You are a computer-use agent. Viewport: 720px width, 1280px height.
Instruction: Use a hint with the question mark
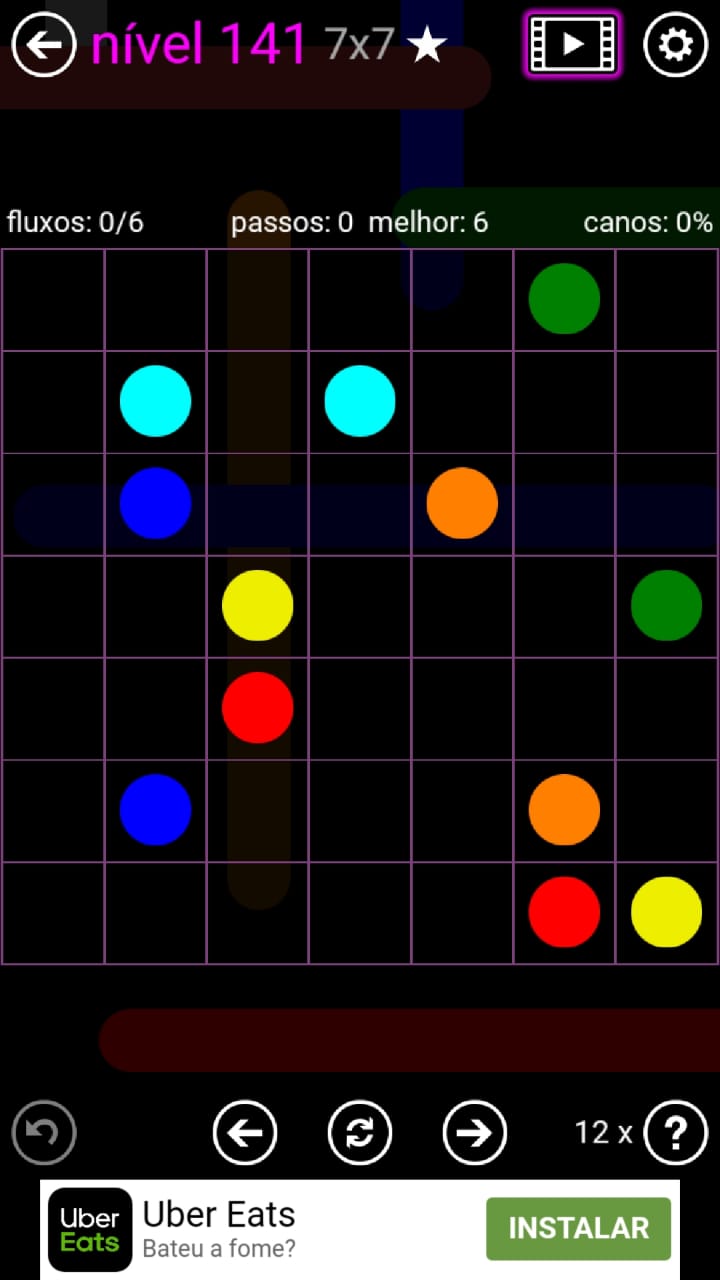(x=676, y=1133)
